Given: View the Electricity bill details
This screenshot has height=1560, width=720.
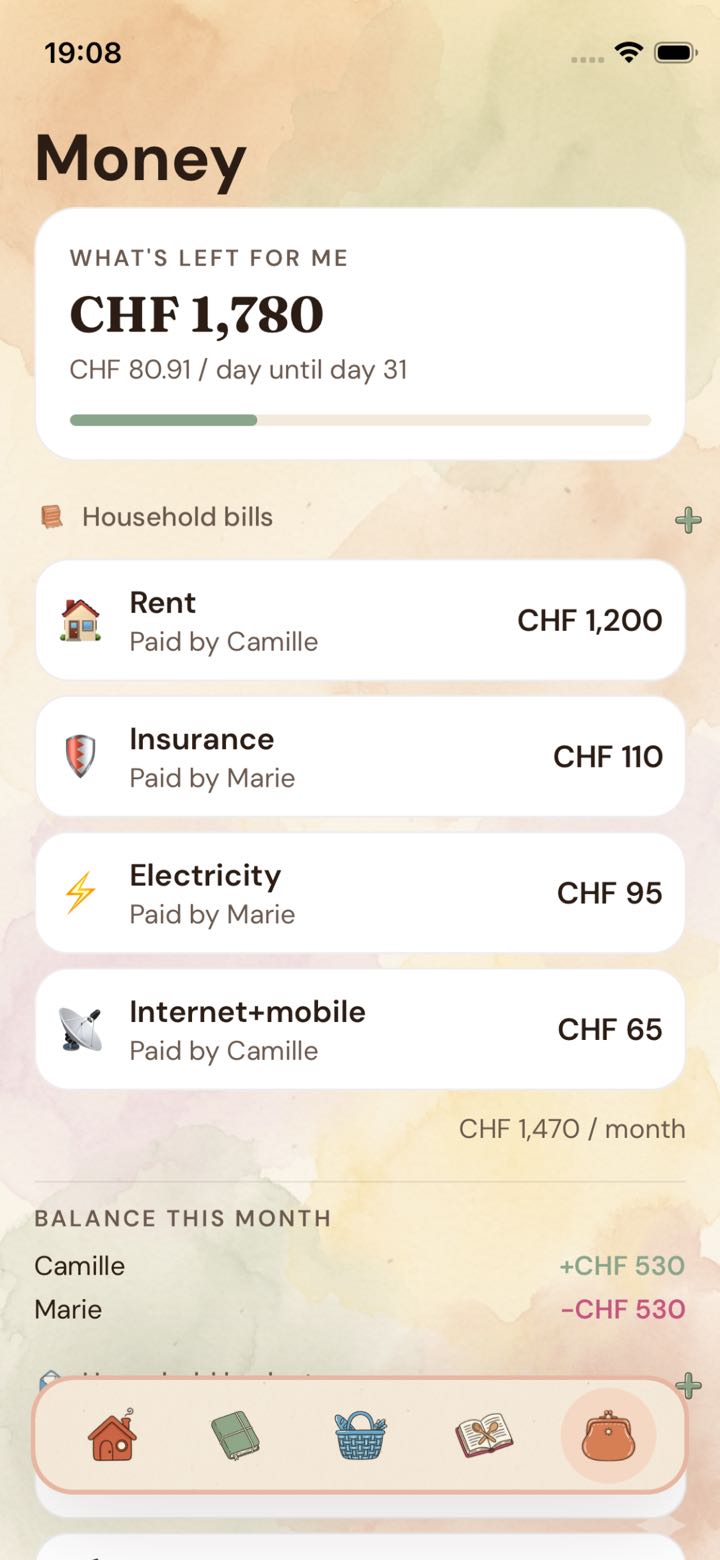Looking at the screenshot, I should [x=360, y=893].
